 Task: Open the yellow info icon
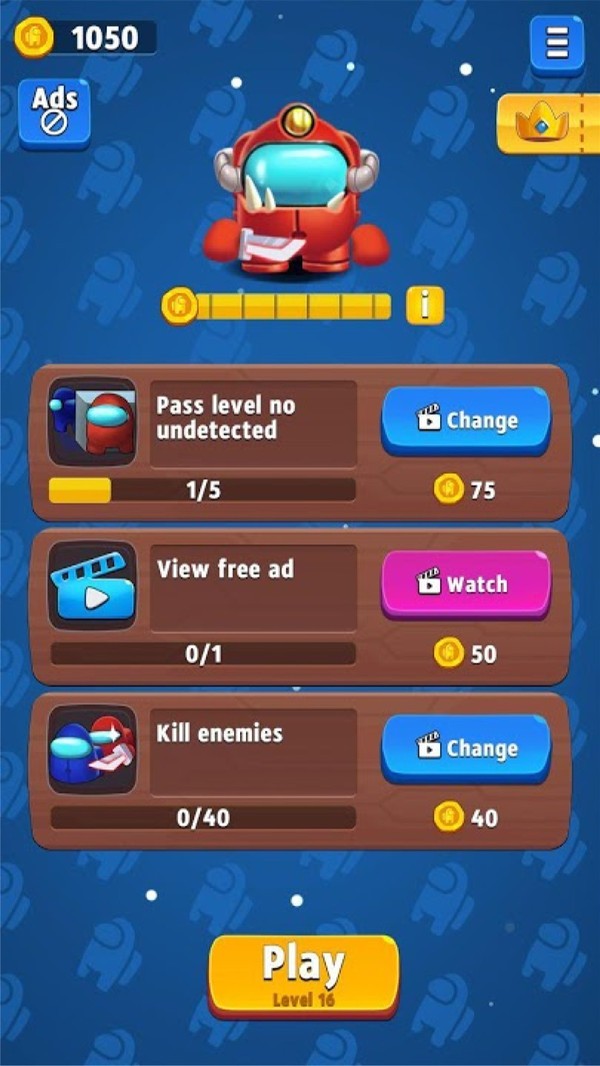pyautogui.click(x=424, y=305)
